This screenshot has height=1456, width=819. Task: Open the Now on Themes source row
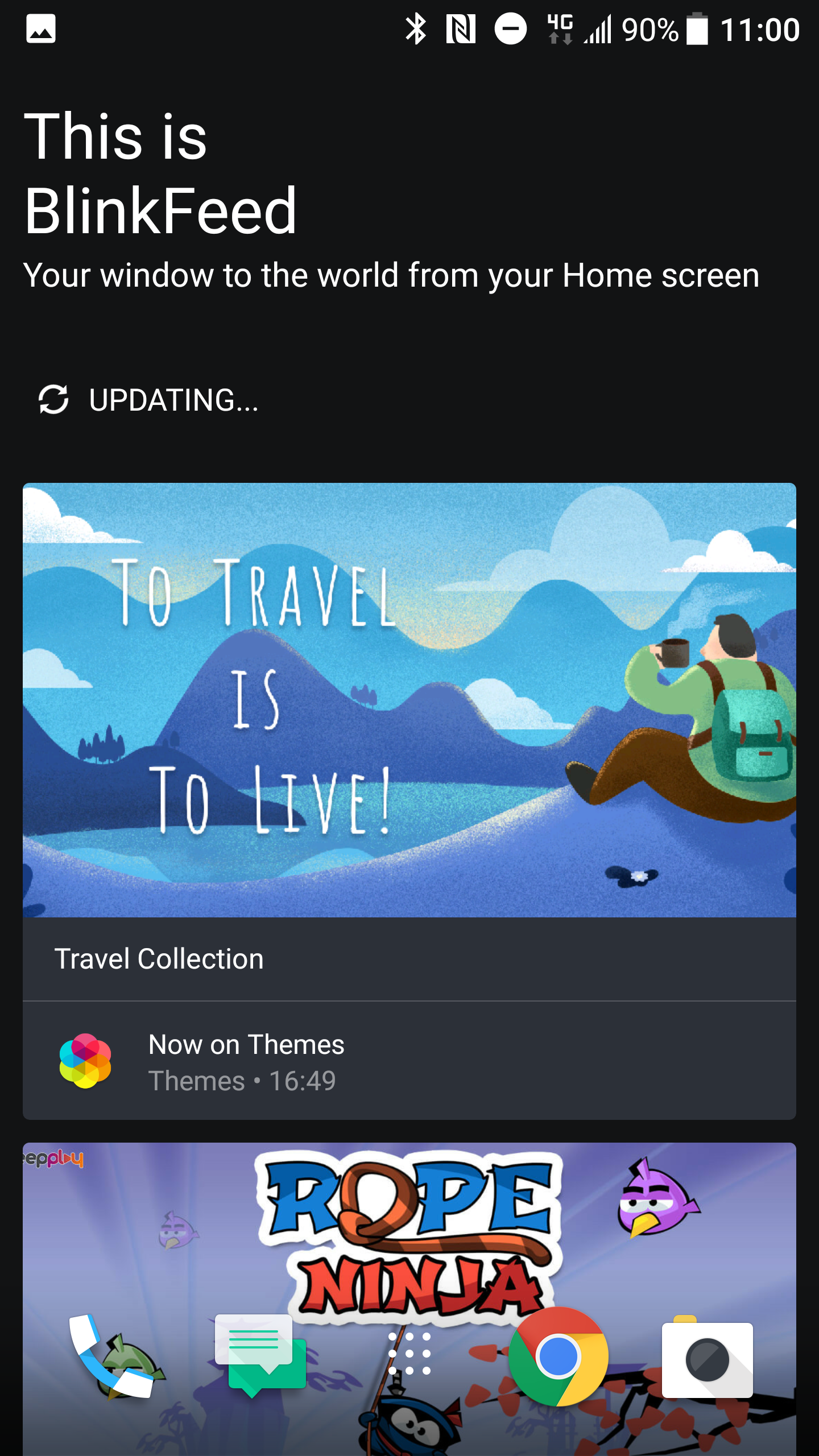tap(409, 1061)
